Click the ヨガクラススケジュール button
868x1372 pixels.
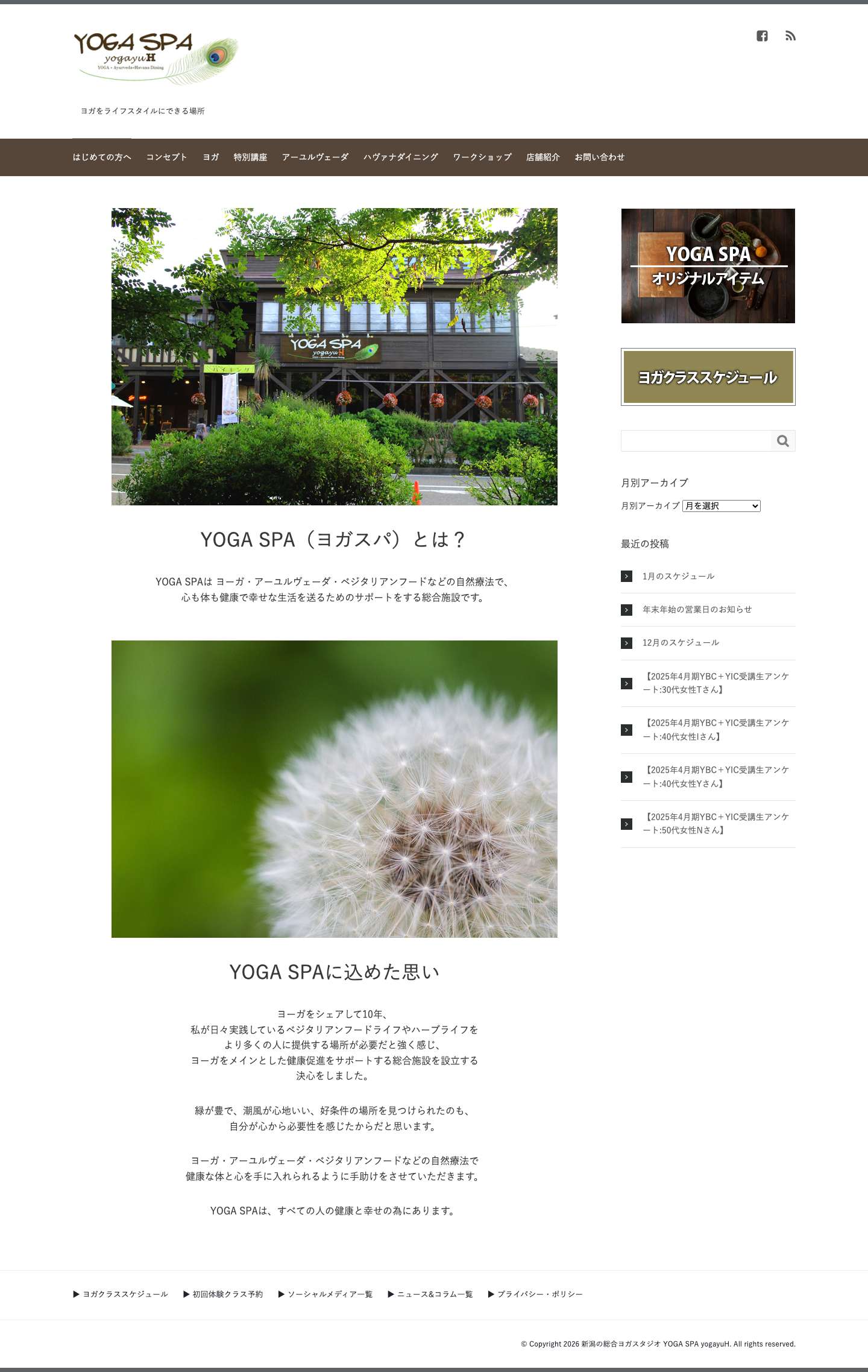(x=708, y=377)
